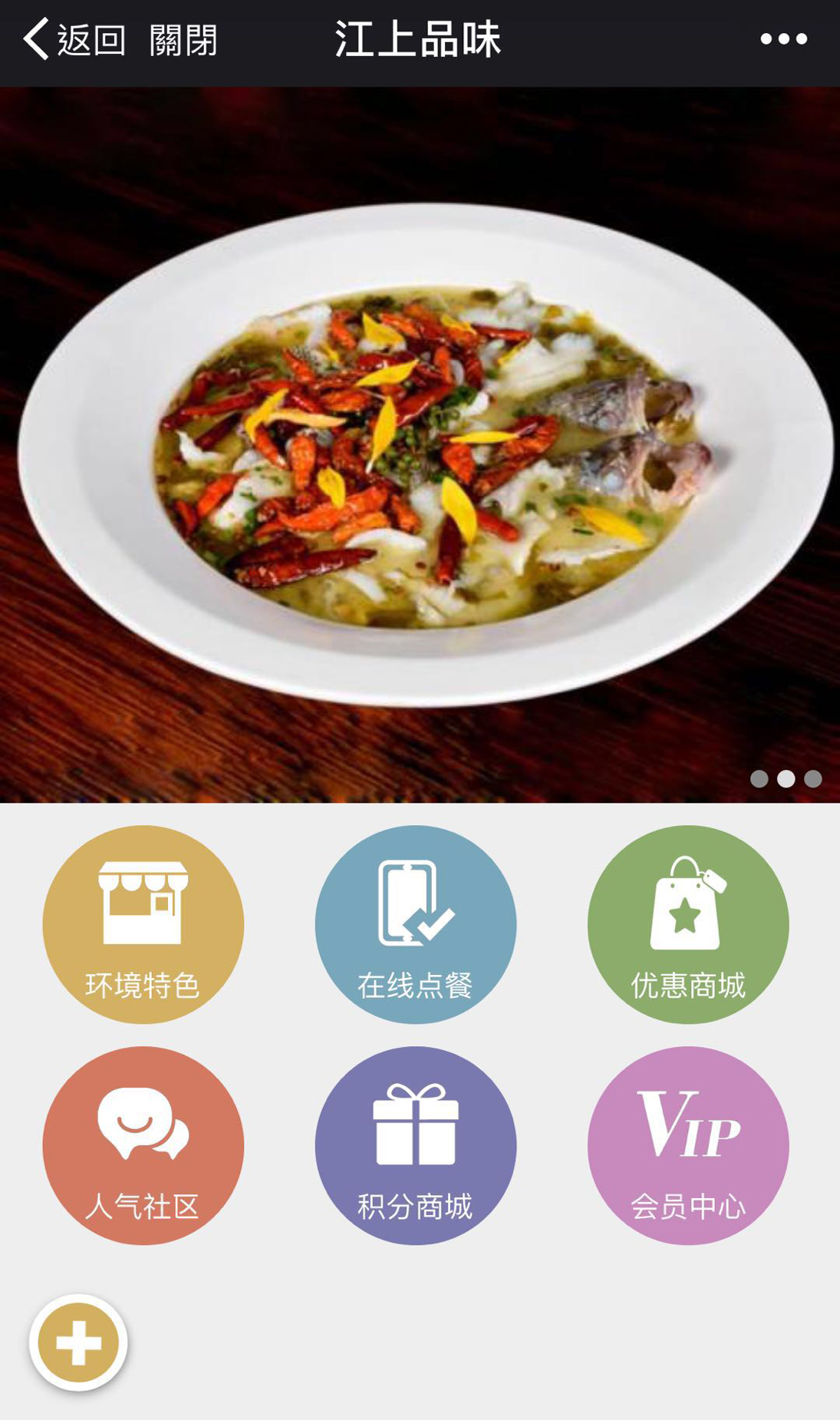
Task: Enter the 人气社区 community
Action: tap(143, 1145)
